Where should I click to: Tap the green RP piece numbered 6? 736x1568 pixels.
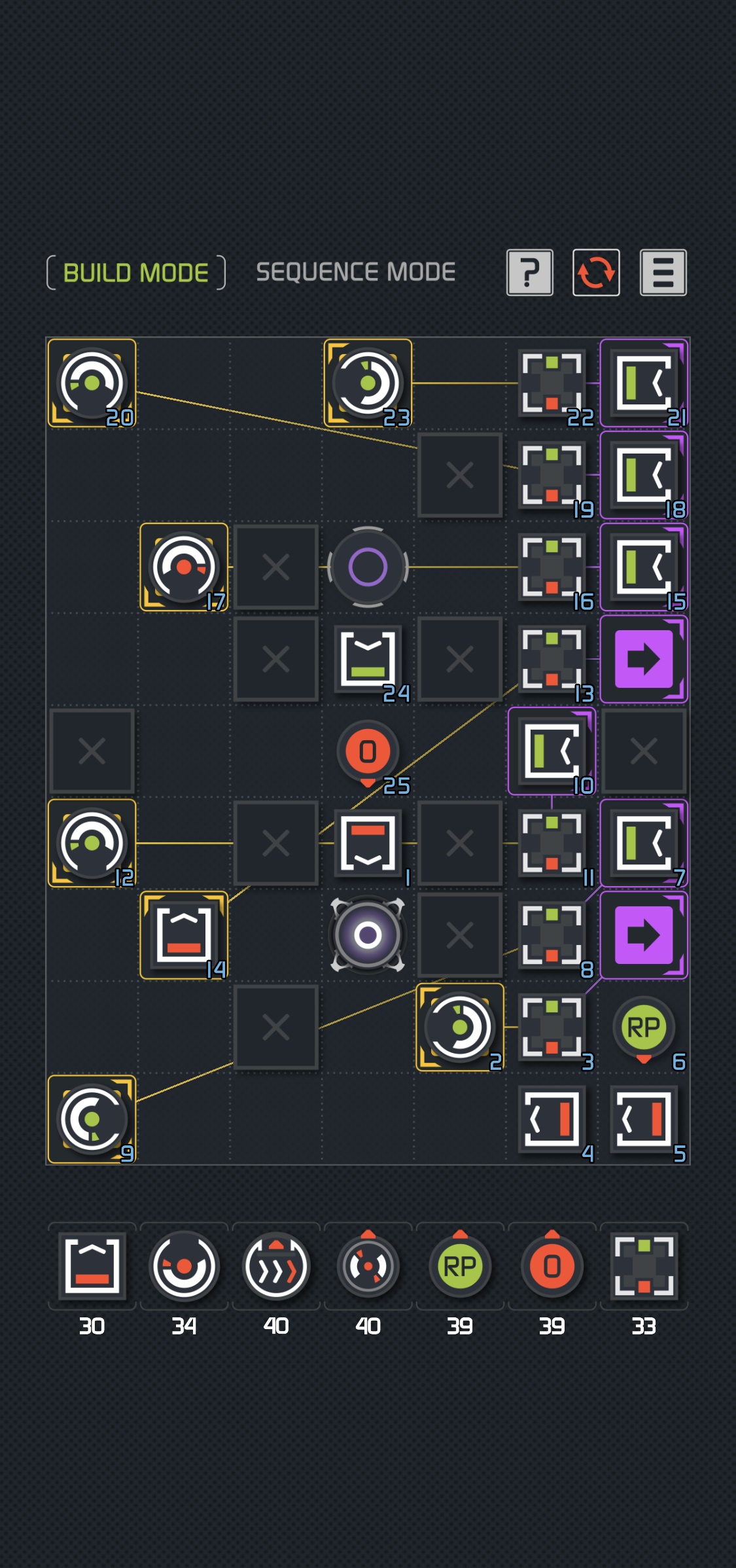tap(644, 1027)
